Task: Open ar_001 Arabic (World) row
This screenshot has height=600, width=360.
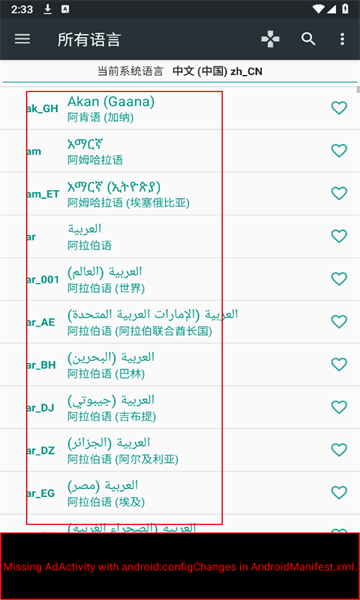Action: 180,279
